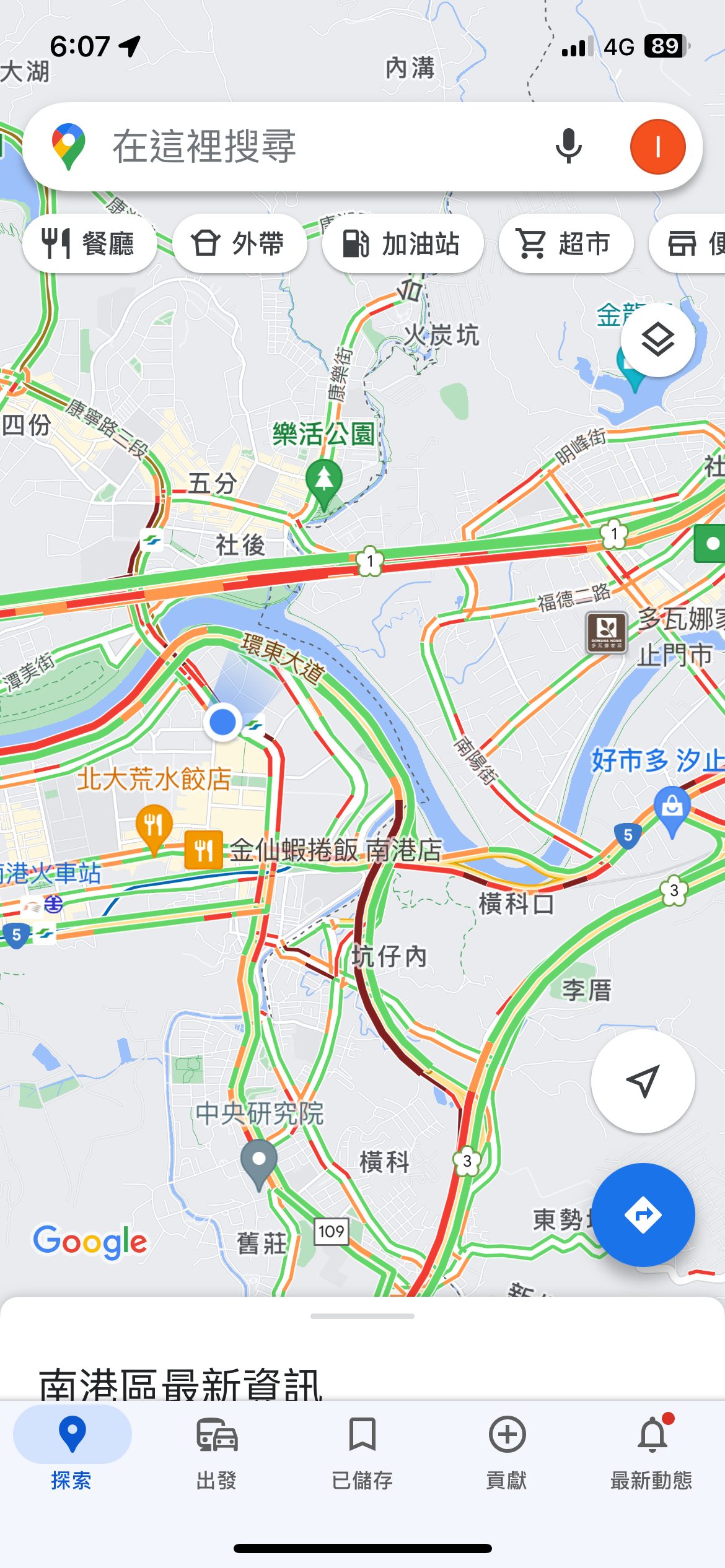Choose the 超市 chip

tap(566, 243)
